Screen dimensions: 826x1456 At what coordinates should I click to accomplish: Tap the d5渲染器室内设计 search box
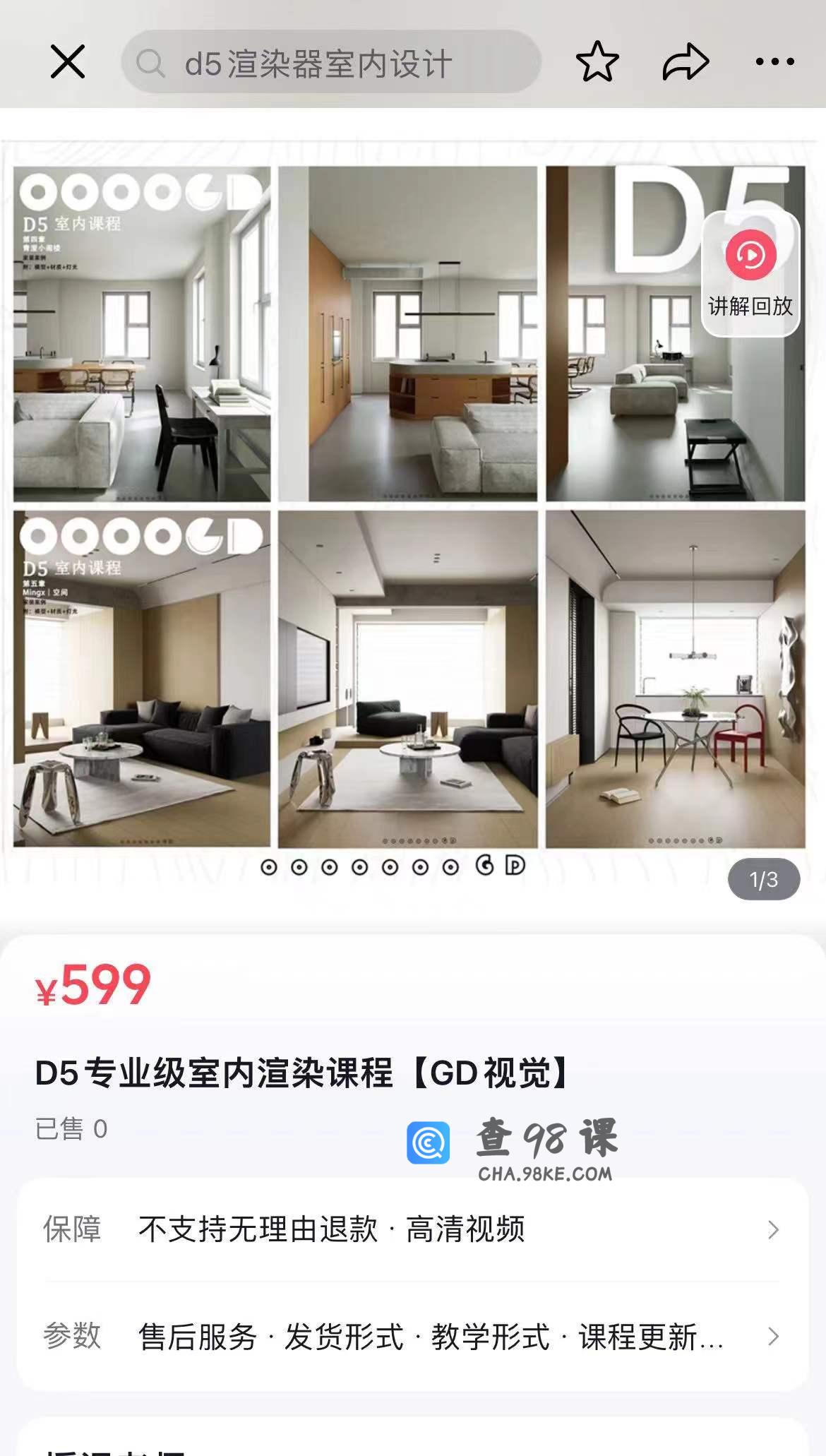click(330, 63)
